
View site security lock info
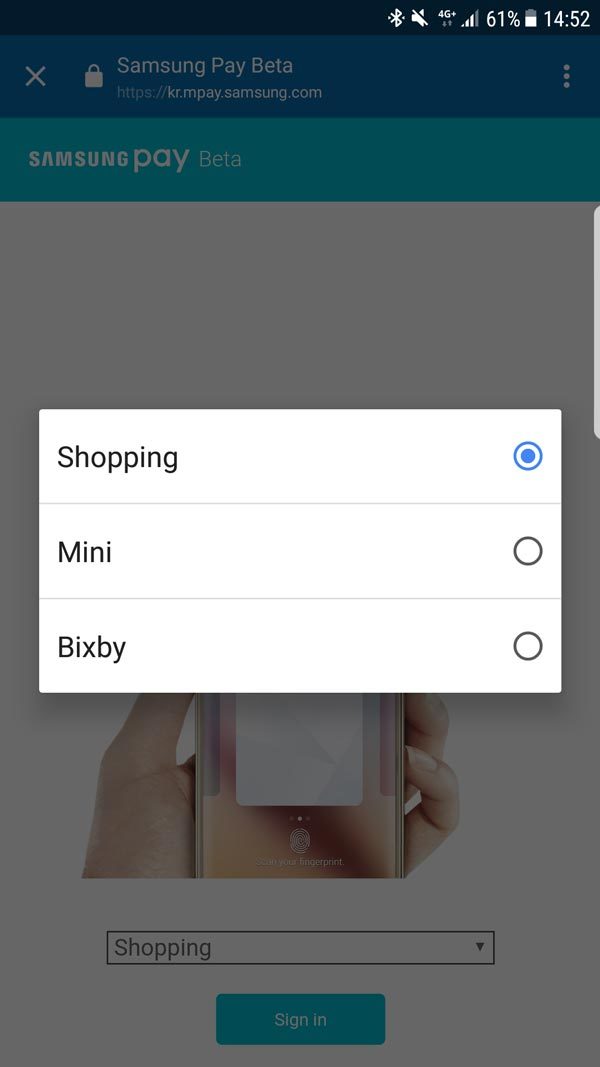tap(94, 77)
